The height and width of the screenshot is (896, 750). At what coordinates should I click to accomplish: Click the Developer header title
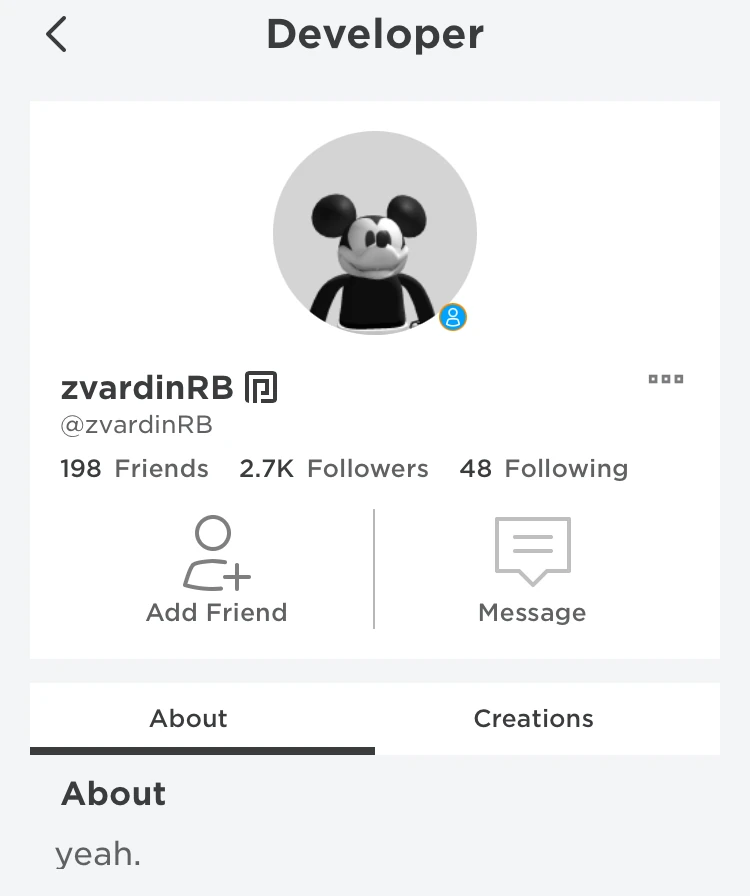[374, 33]
